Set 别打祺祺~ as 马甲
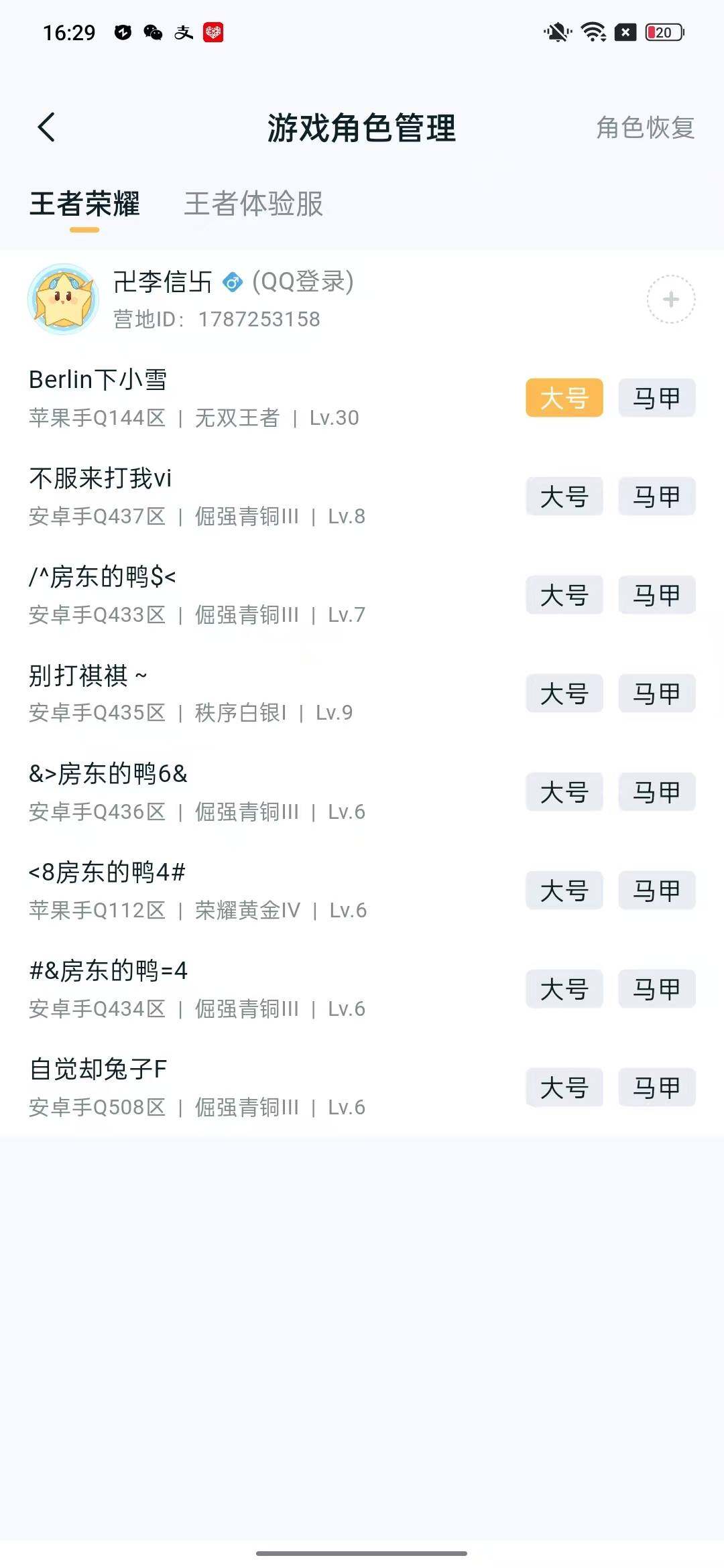Viewport: 724px width, 1568px height. pos(656,694)
